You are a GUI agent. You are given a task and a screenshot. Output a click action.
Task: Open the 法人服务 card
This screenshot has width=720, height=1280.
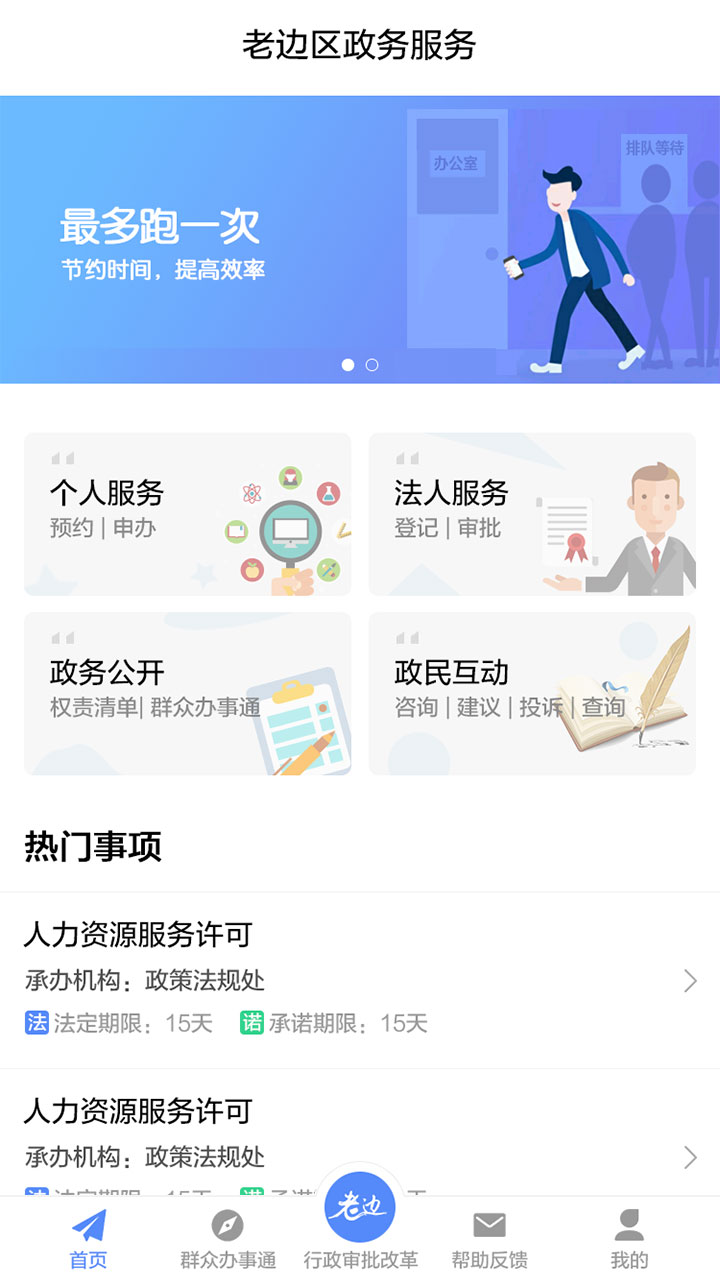click(532, 514)
